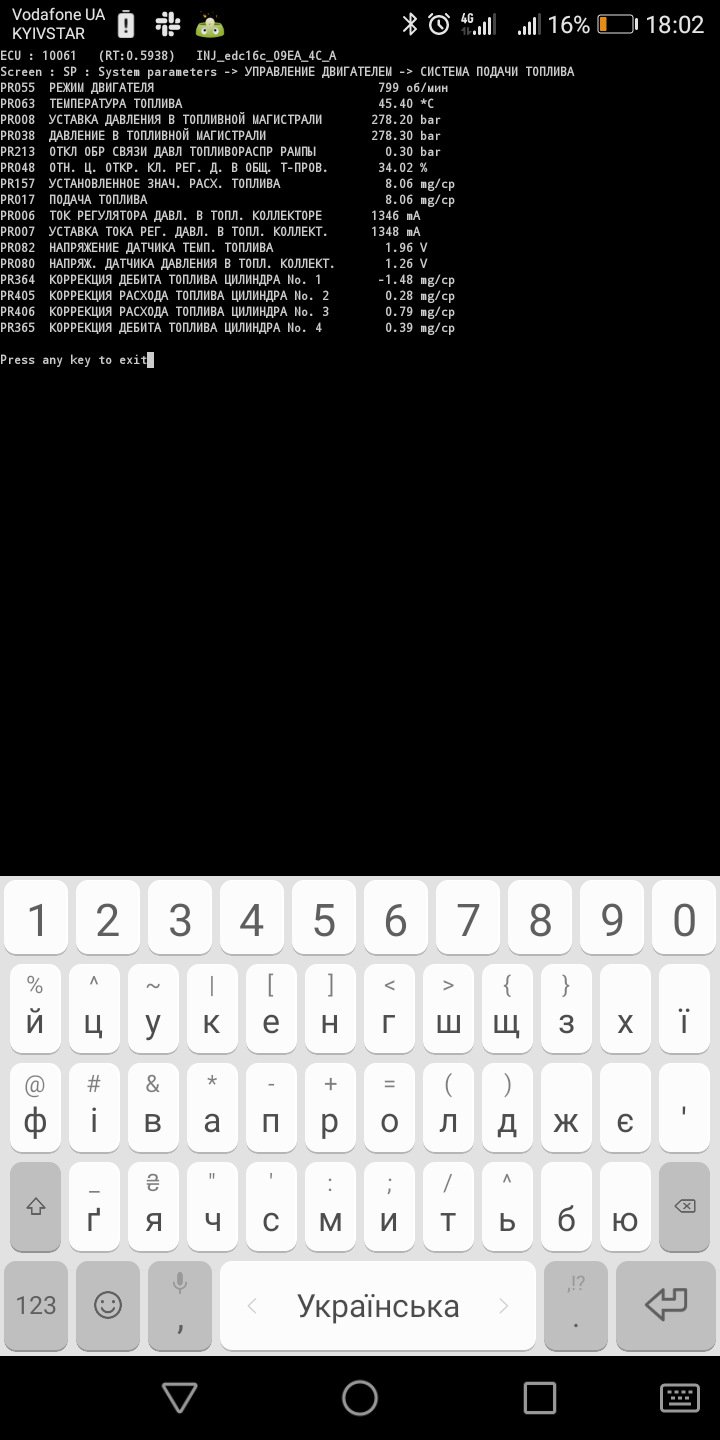Type the number 5 key
The height and width of the screenshot is (1440, 720).
pyautogui.click(x=324, y=920)
